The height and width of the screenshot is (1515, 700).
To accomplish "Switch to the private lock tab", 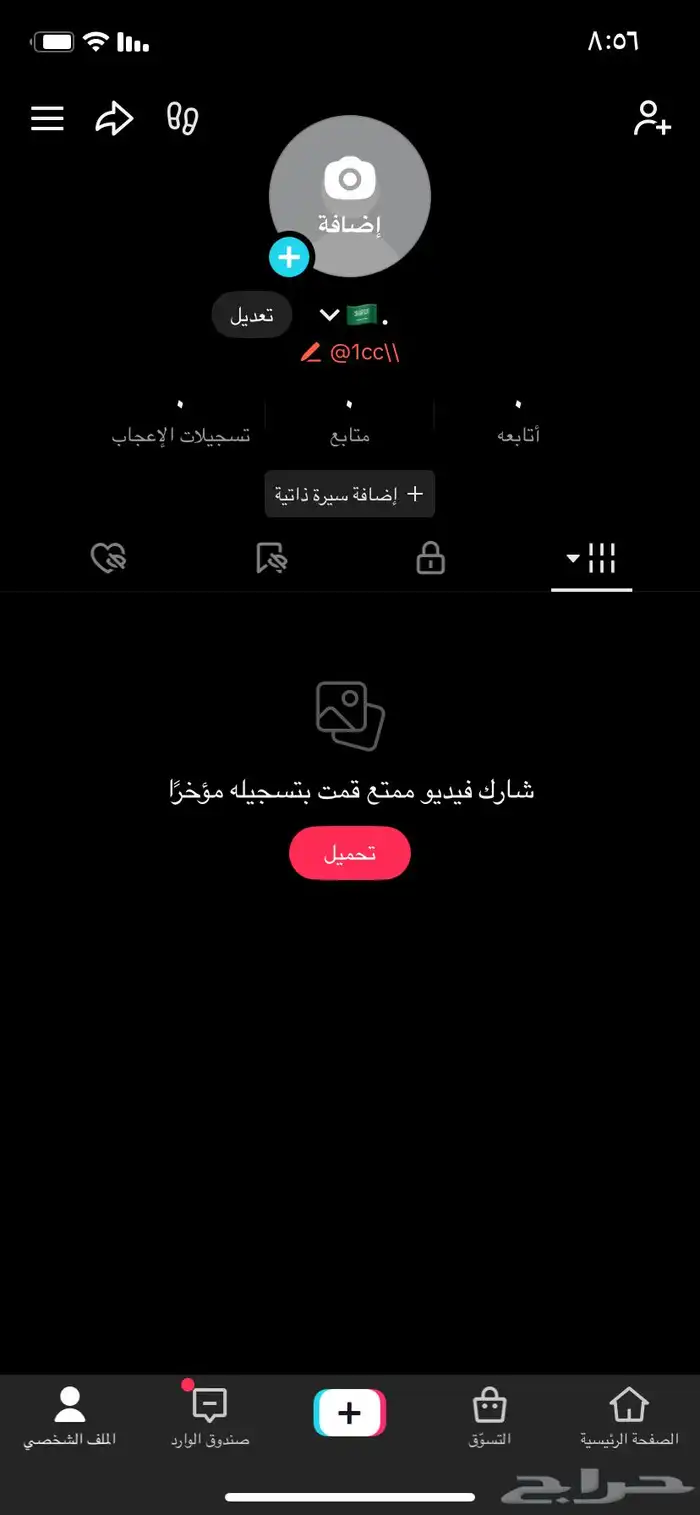I will 430,560.
